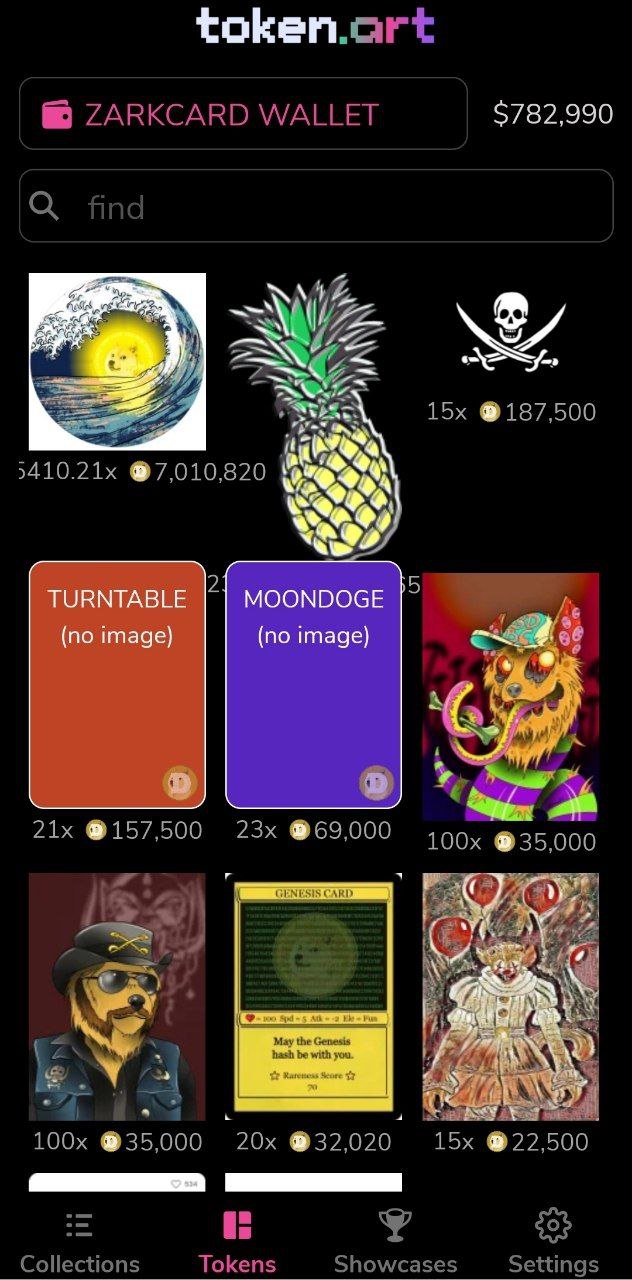Open the MOONDOGE token card
The height and width of the screenshot is (1280, 632).
[x=314, y=685]
